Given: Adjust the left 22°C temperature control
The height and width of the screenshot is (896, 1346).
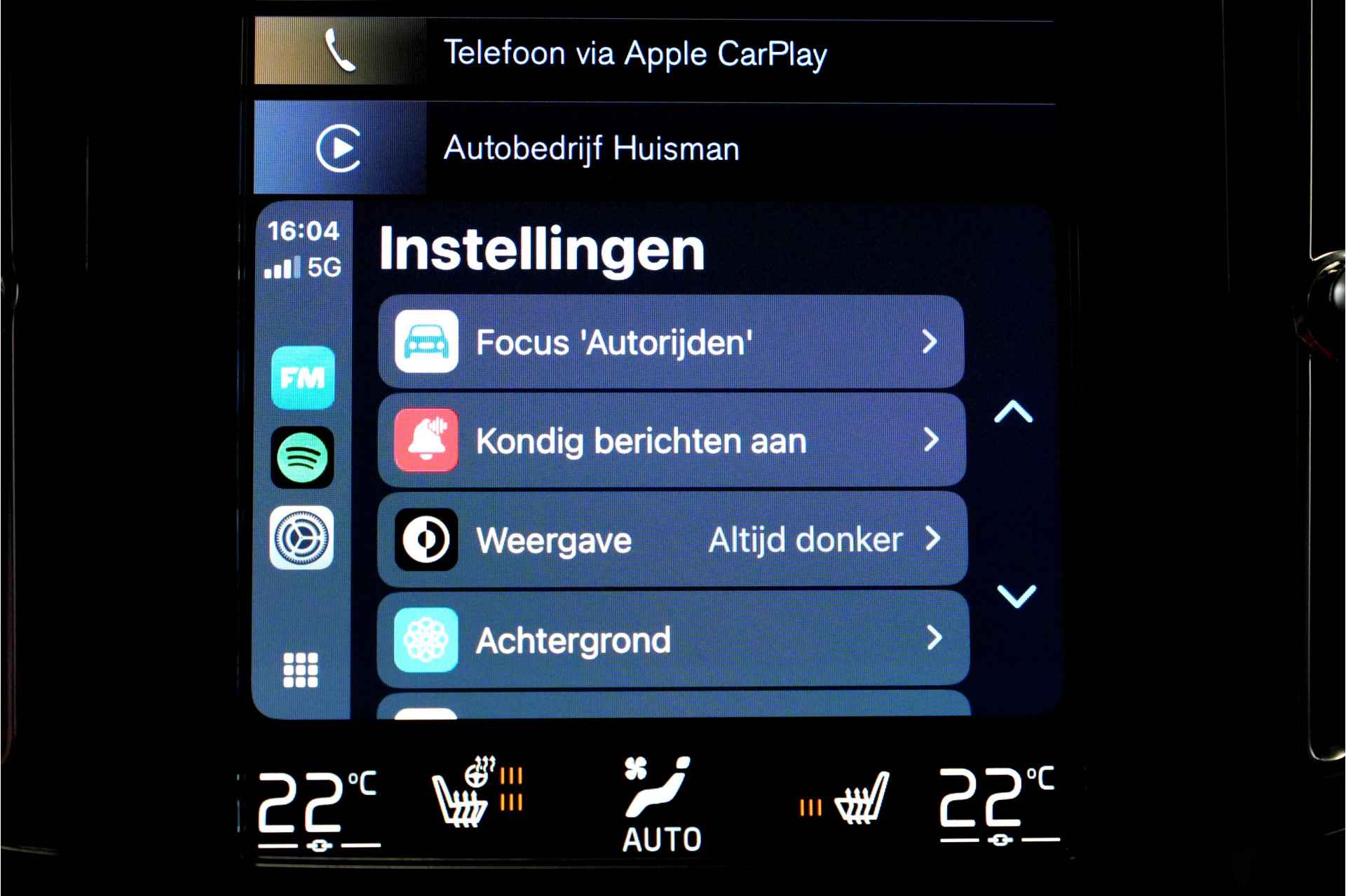Looking at the screenshot, I should click(318, 806).
